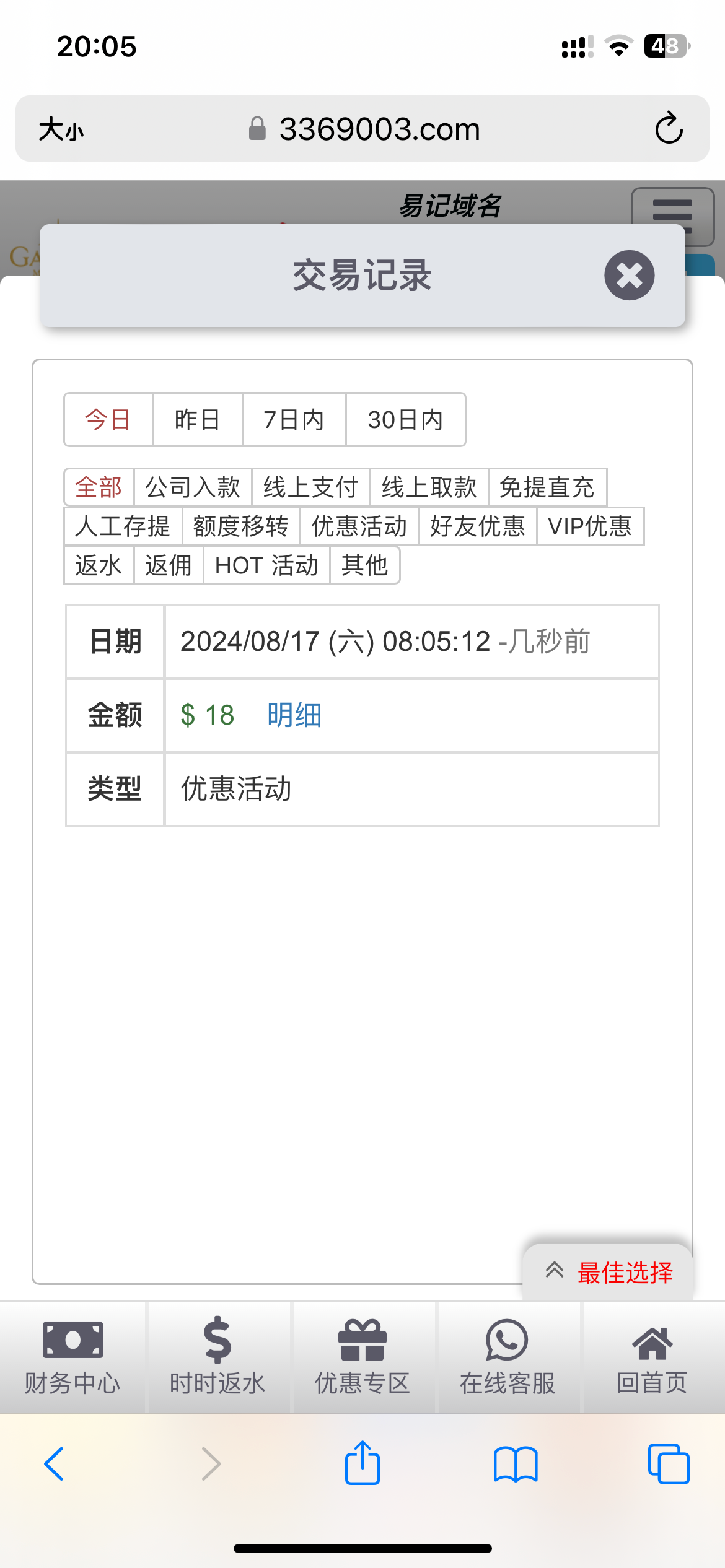Open 在线客服 support
725x1568 pixels.
pyautogui.click(x=507, y=1357)
